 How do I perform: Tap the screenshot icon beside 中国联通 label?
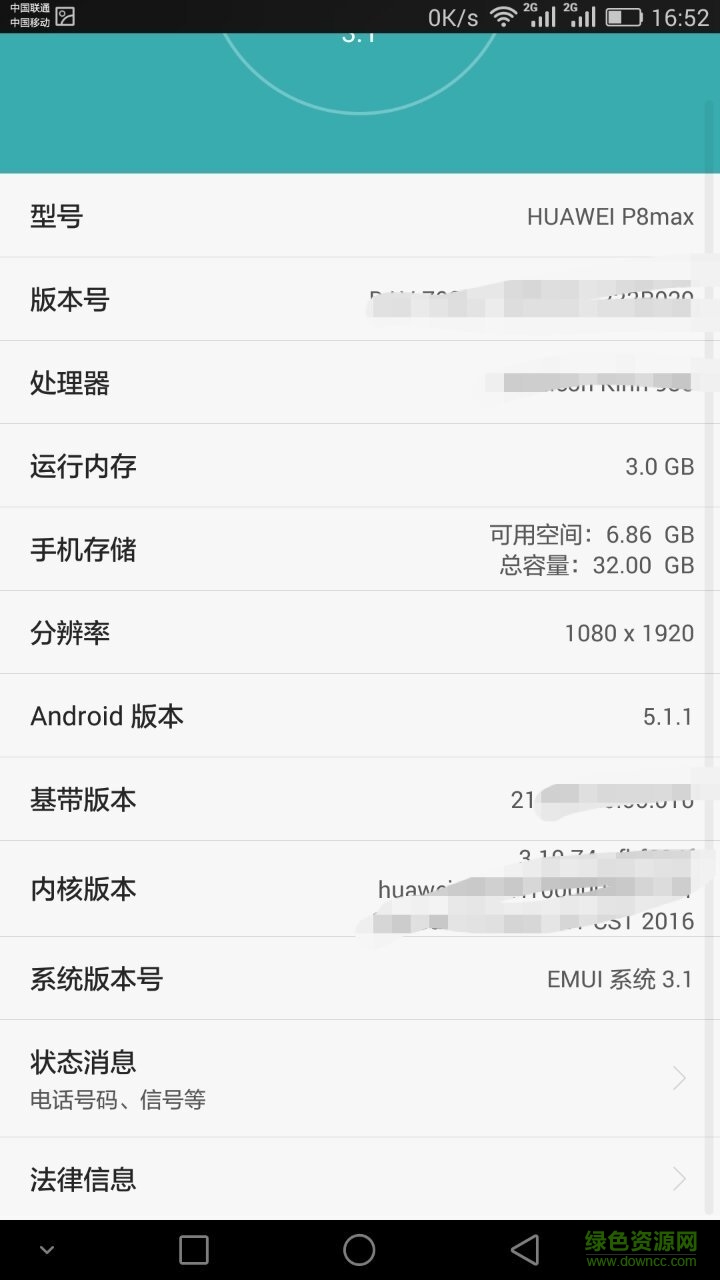point(67,16)
